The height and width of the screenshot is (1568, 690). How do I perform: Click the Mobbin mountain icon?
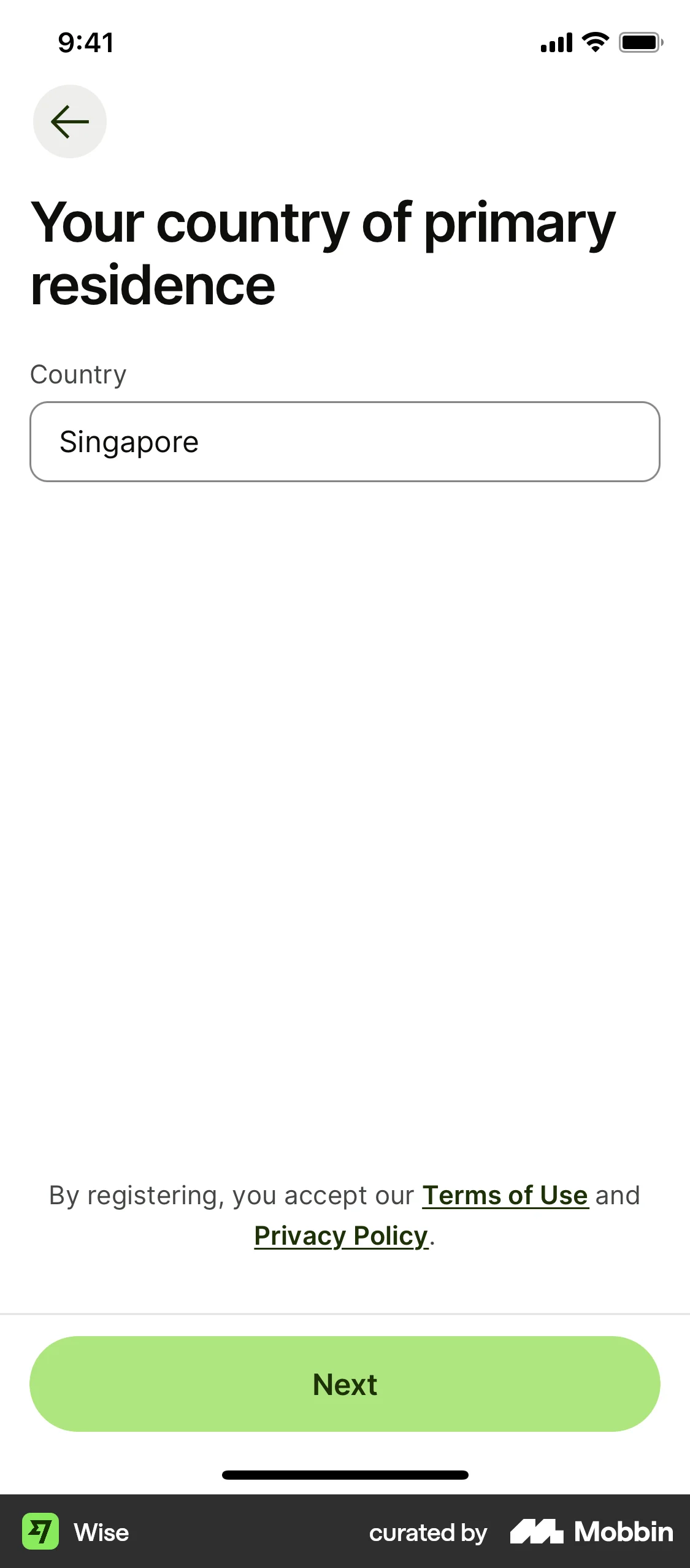click(537, 1532)
